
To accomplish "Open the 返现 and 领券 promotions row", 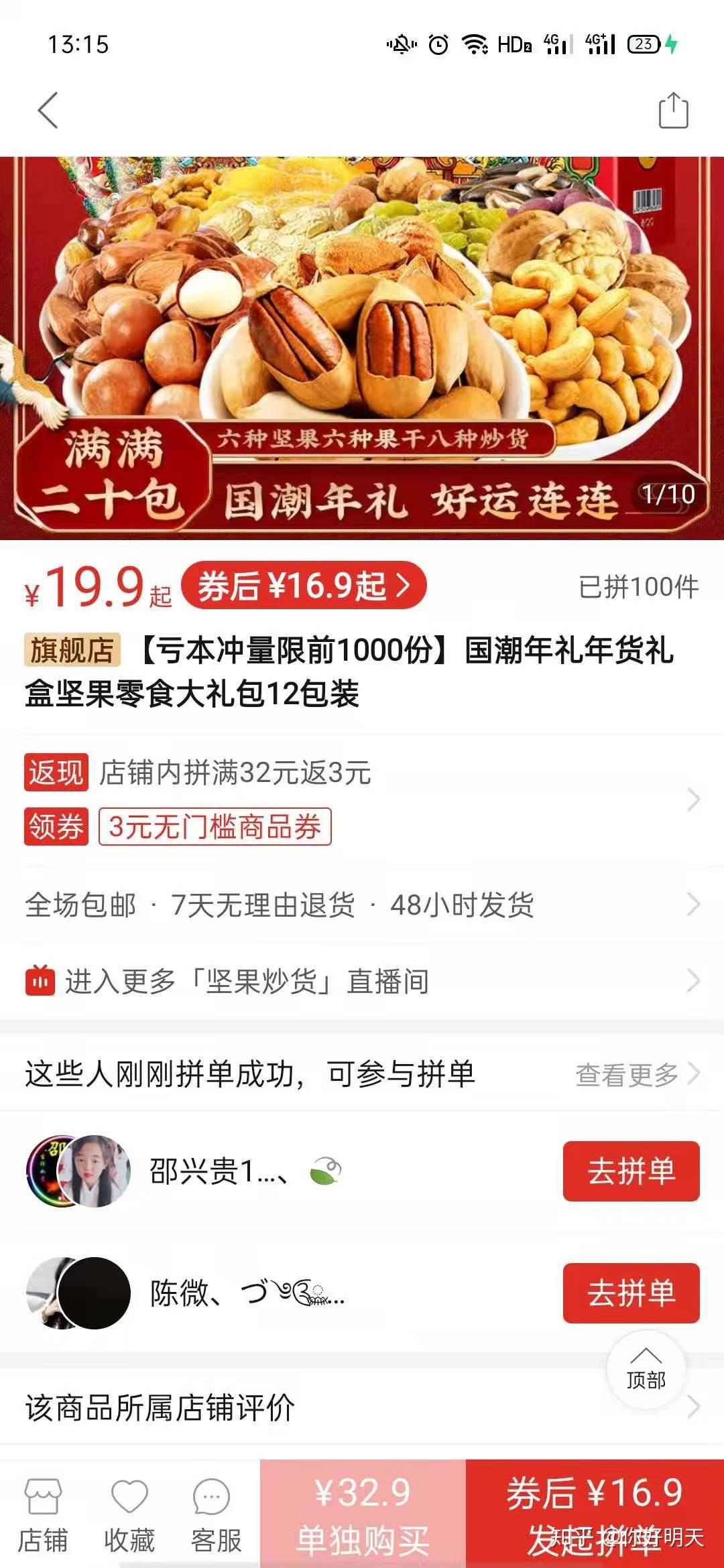I will (x=362, y=799).
